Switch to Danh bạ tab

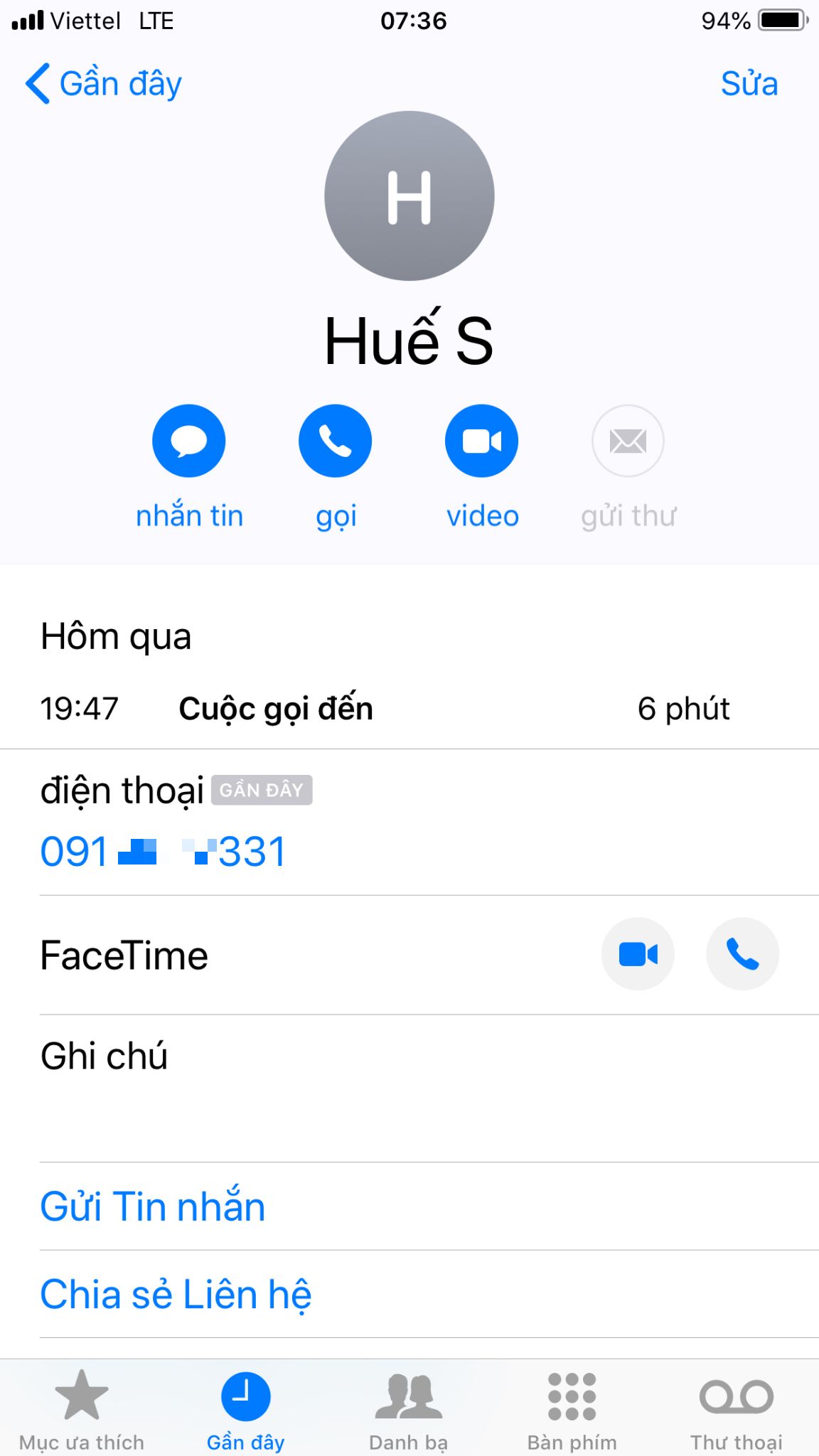tap(409, 1409)
